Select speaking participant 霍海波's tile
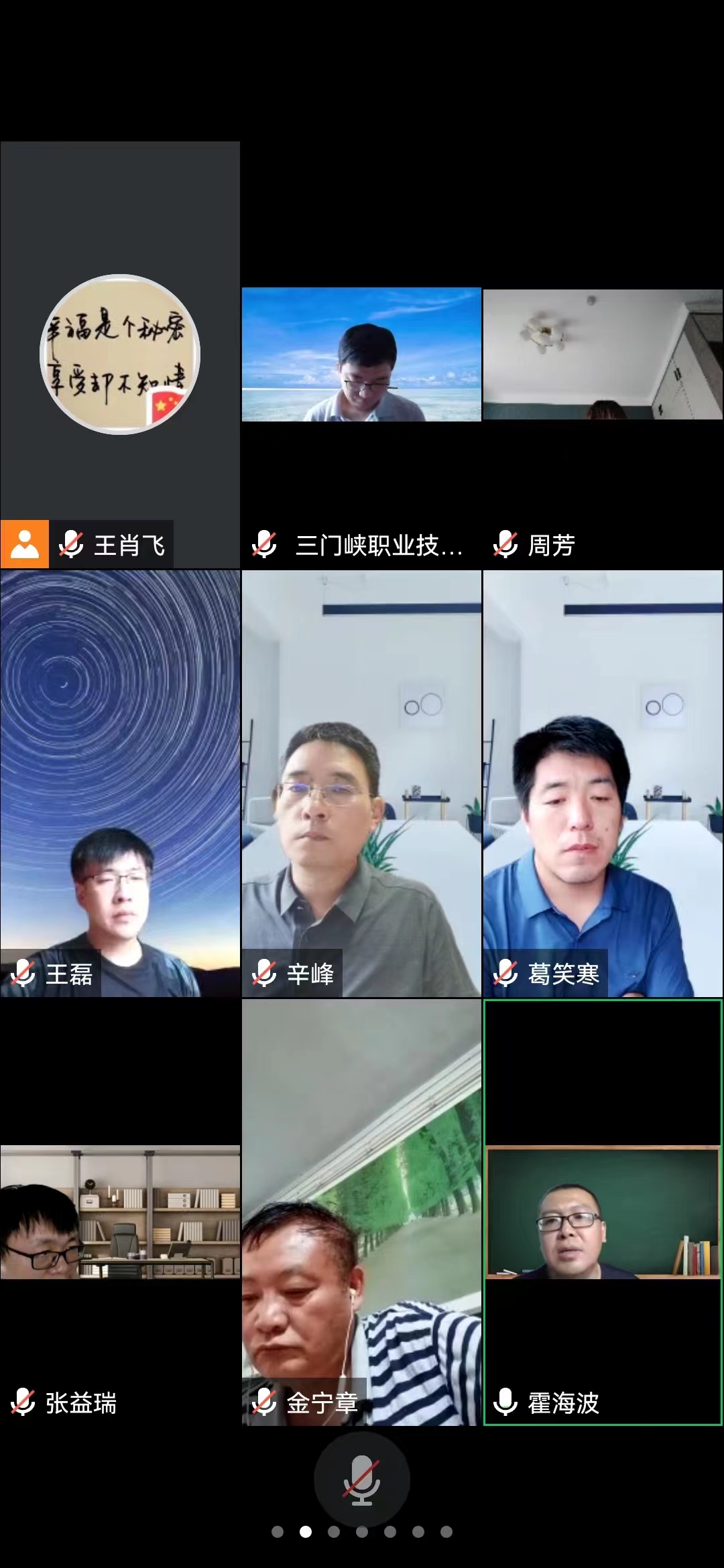The width and height of the screenshot is (724, 1568). coord(603,1213)
